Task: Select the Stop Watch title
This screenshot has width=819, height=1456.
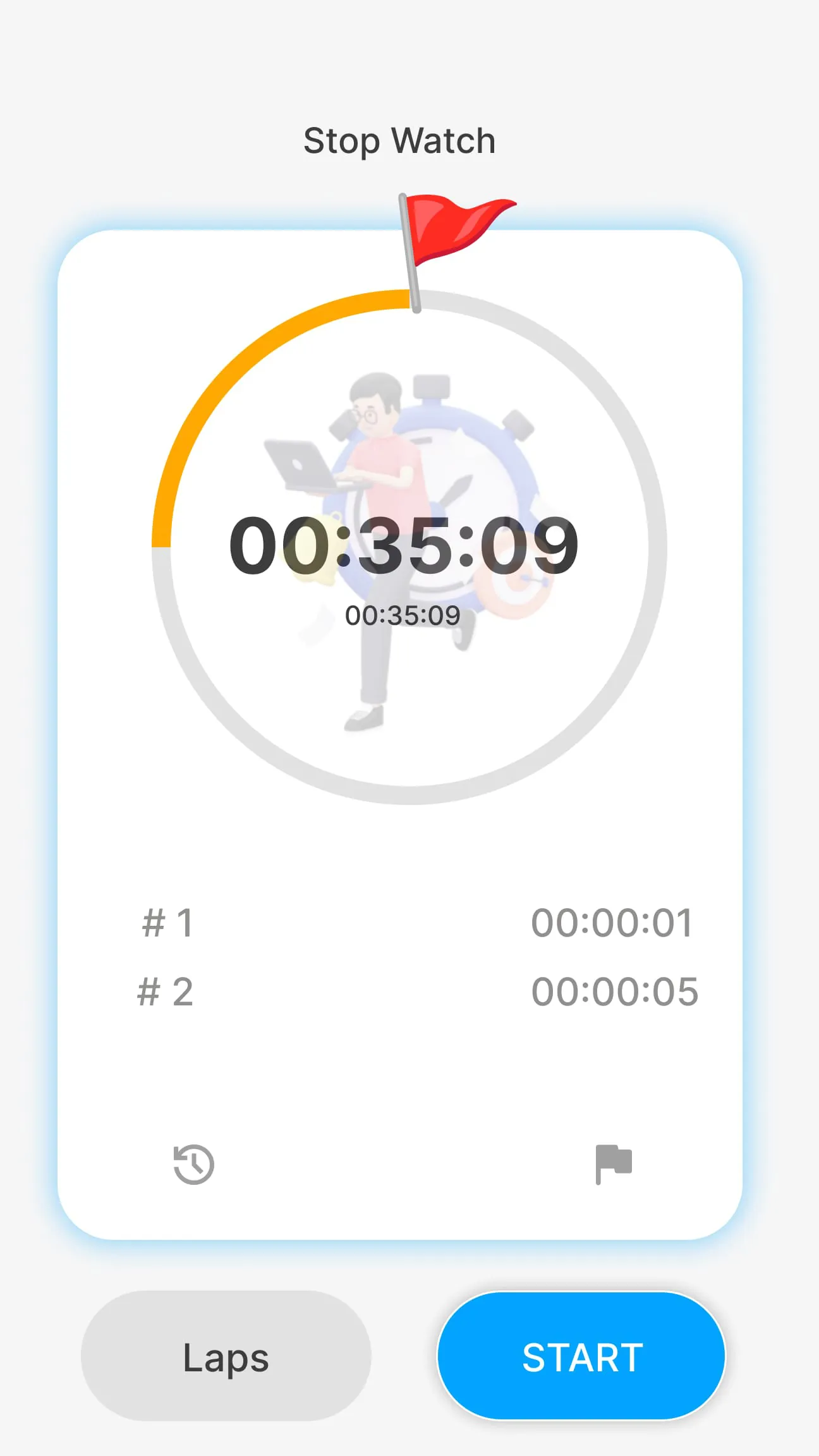Action: (x=399, y=140)
